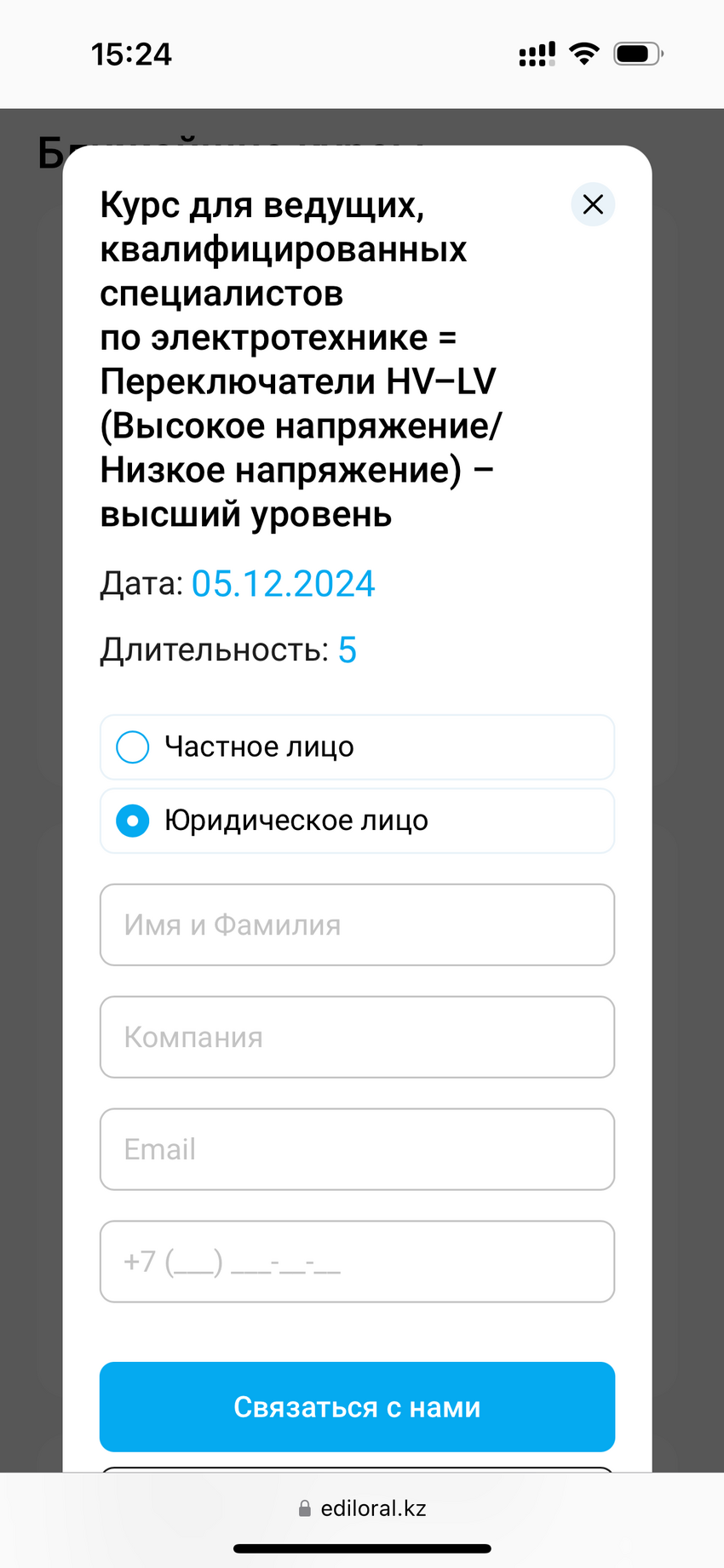The height and width of the screenshot is (1568, 724).
Task: Tap the Компания input field
Action: 357,1037
